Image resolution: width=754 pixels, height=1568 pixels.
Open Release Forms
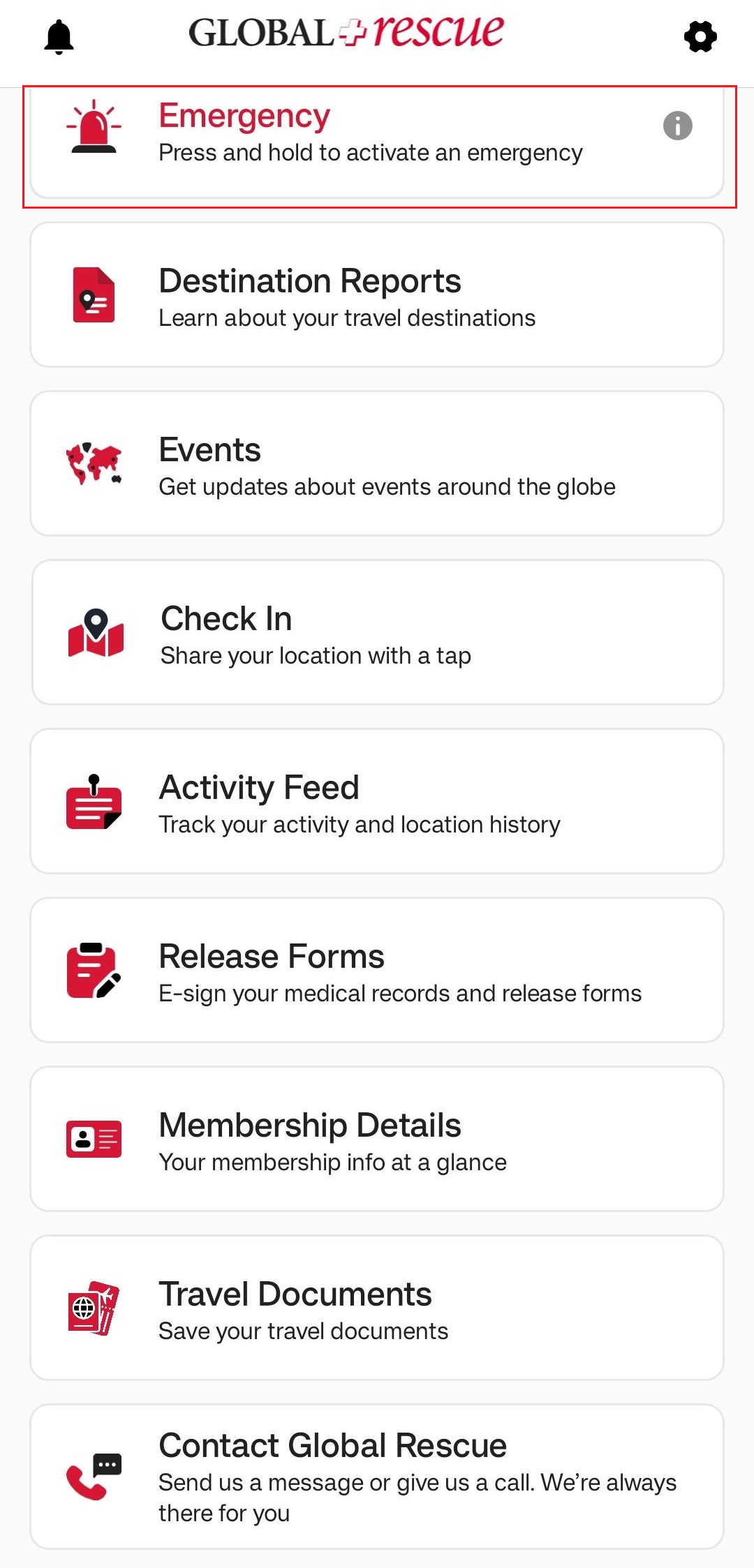click(377, 971)
